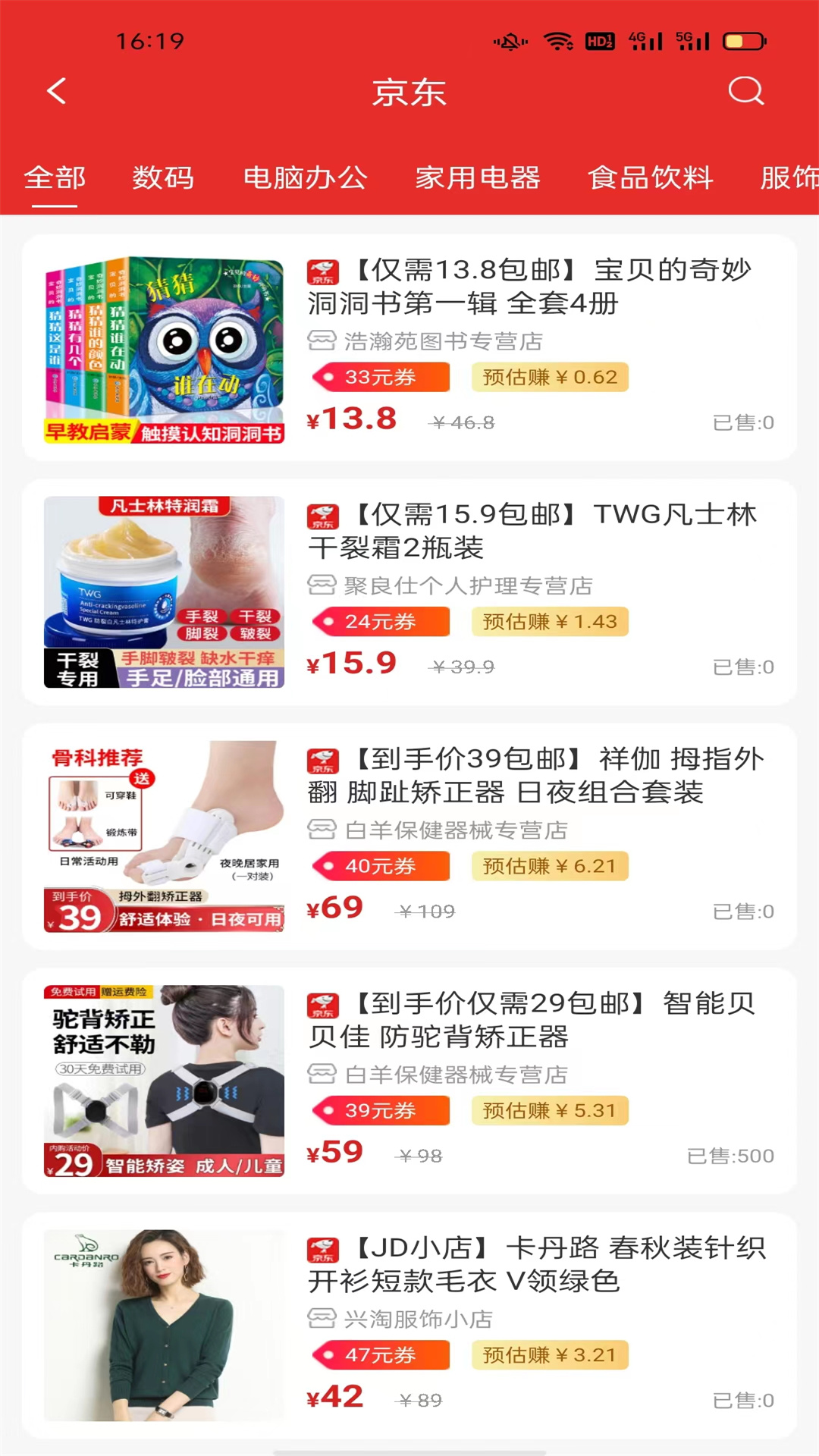Switch to the 电脑办公 tab
819x1456 pixels.
[x=305, y=178]
